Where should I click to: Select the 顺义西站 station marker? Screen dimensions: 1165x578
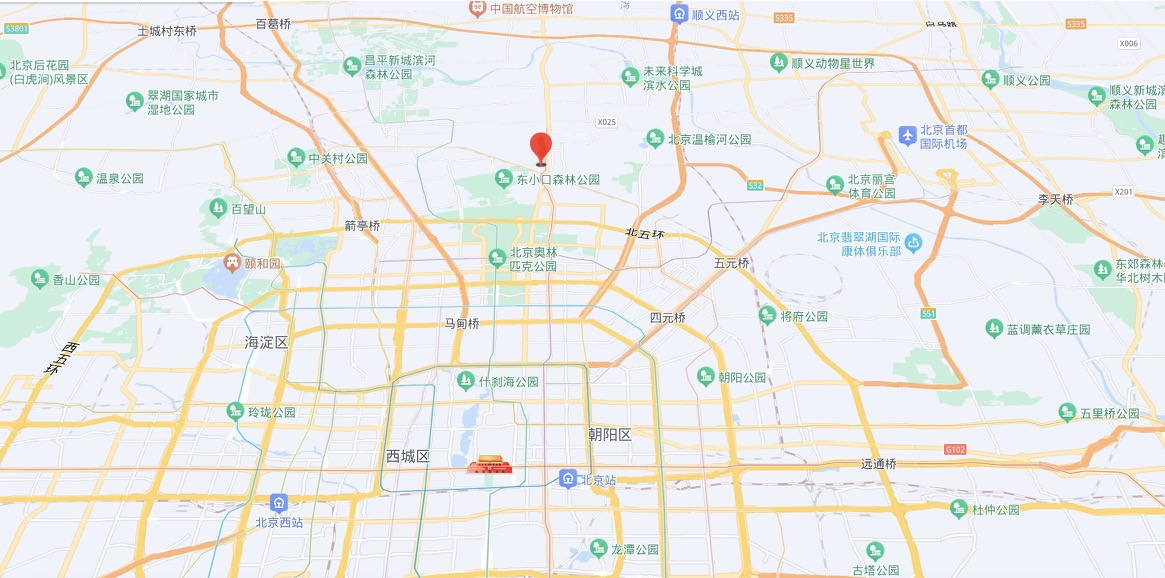click(679, 14)
